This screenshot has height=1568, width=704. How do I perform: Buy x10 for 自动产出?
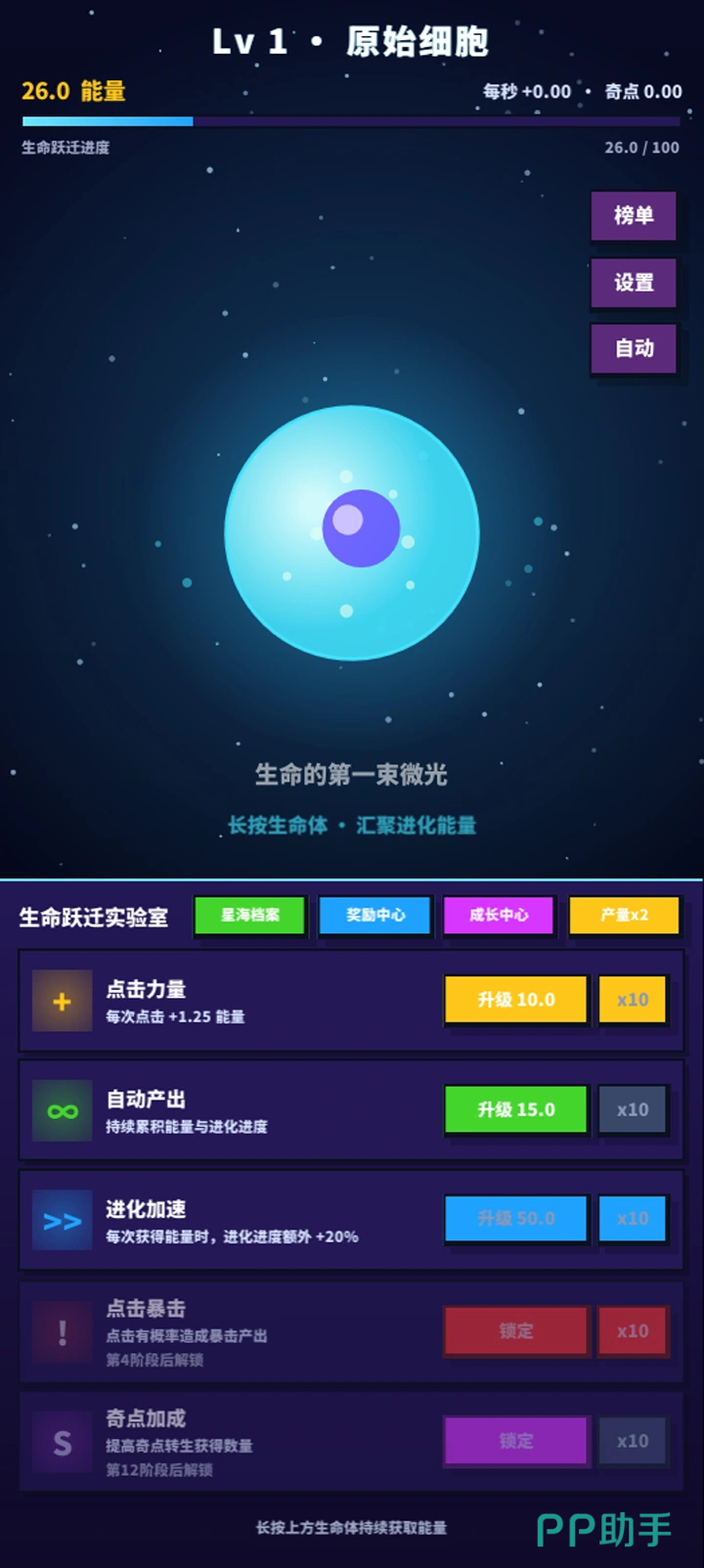(633, 1109)
